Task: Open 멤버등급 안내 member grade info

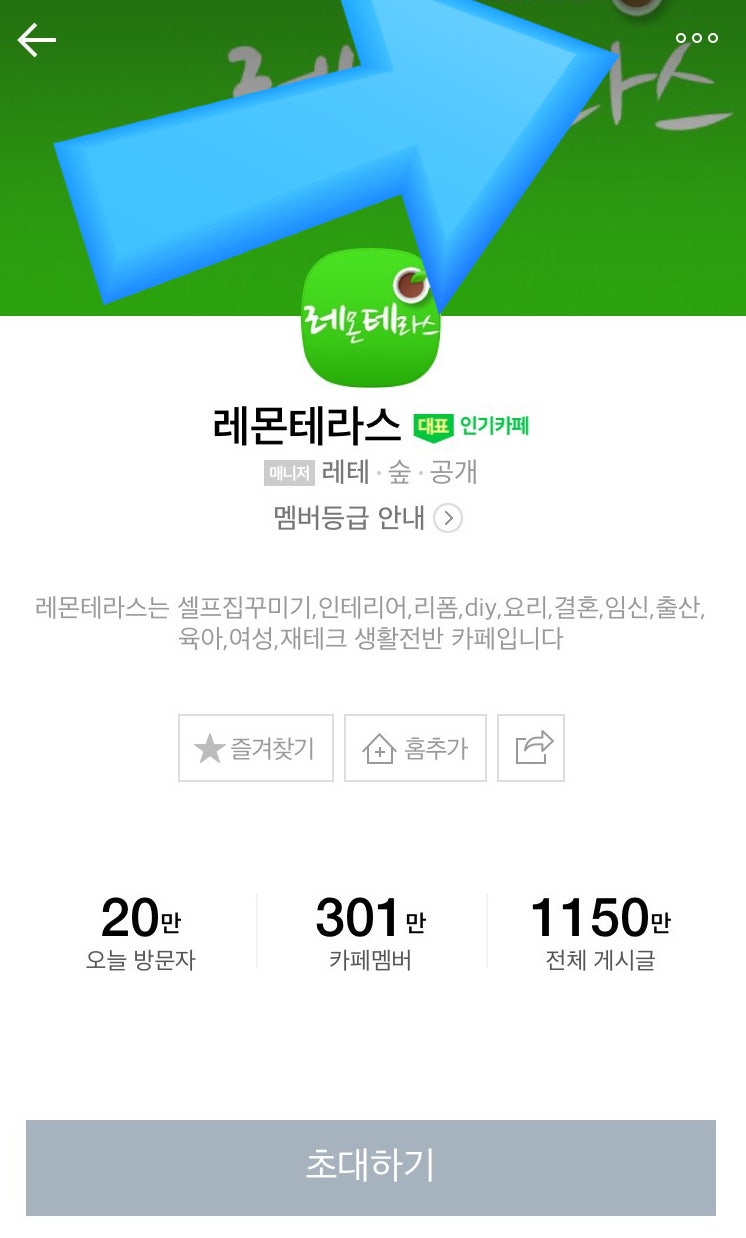Action: pos(367,518)
